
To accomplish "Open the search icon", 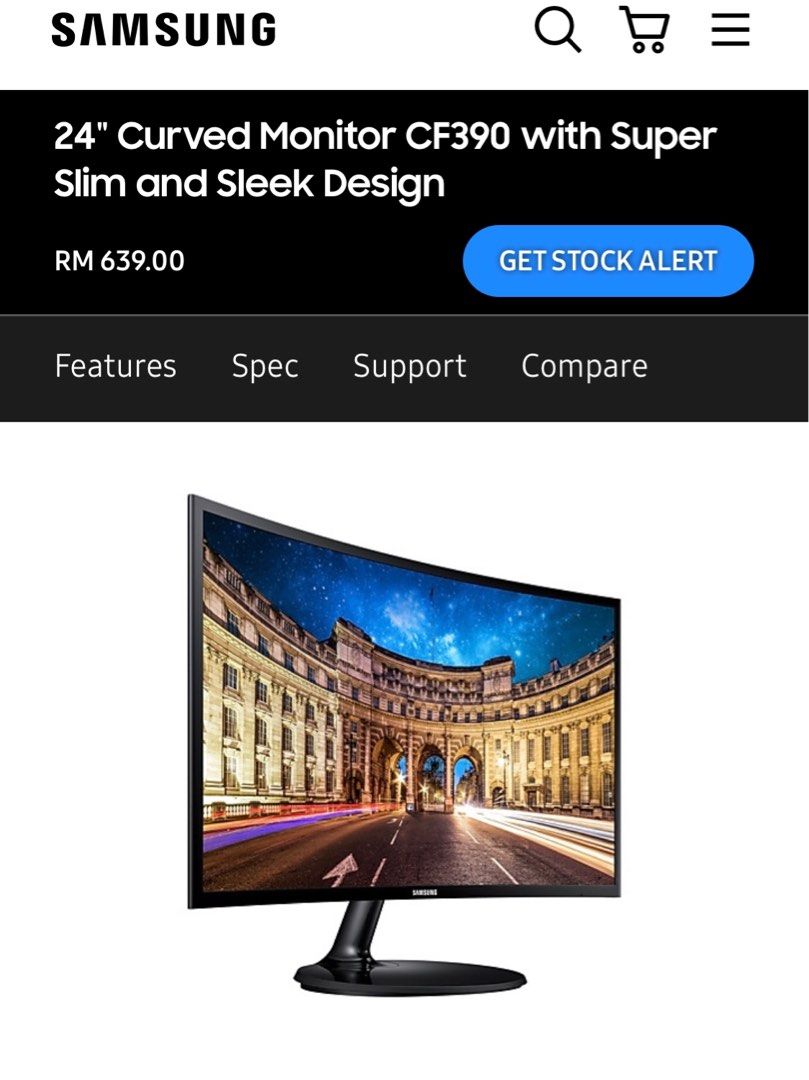I will [x=557, y=29].
